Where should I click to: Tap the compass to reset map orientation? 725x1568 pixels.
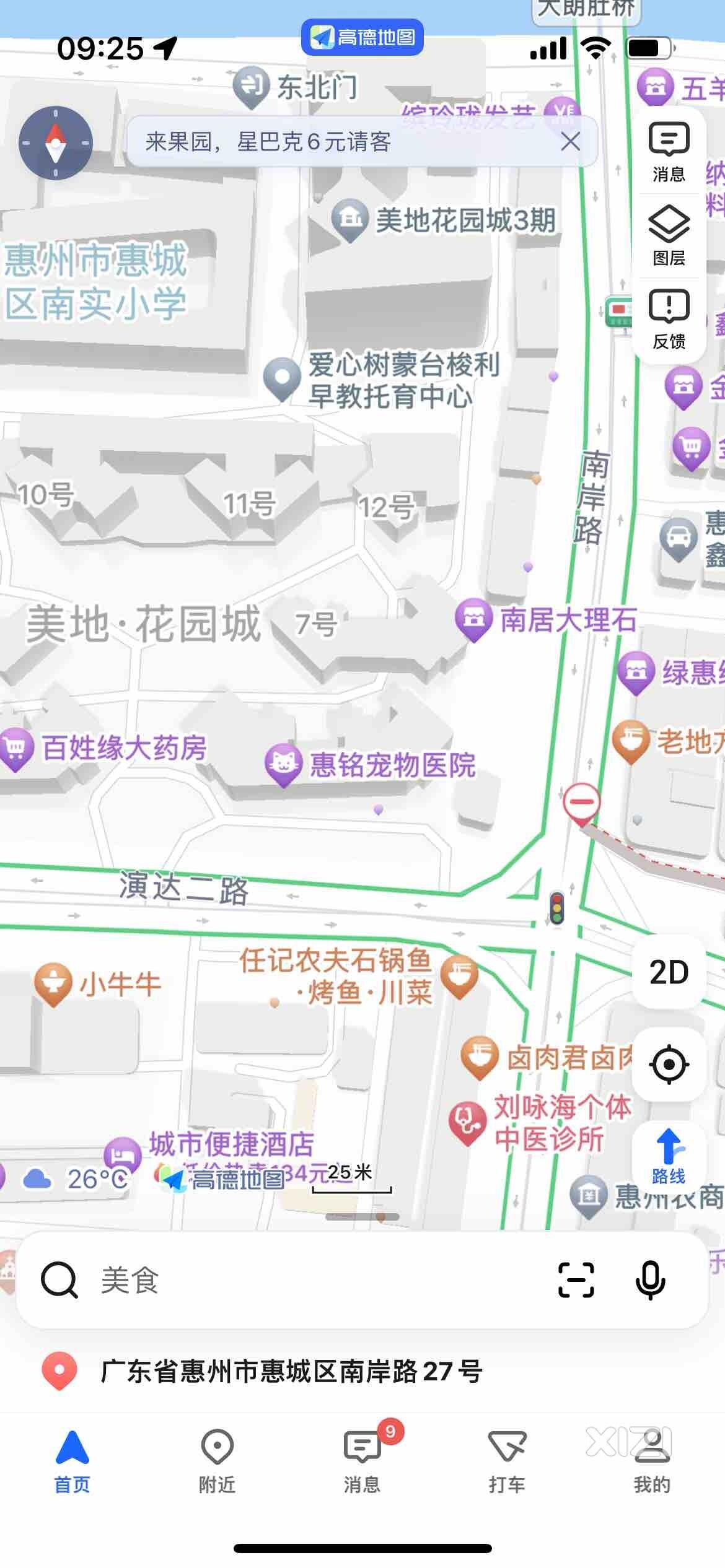(56, 143)
